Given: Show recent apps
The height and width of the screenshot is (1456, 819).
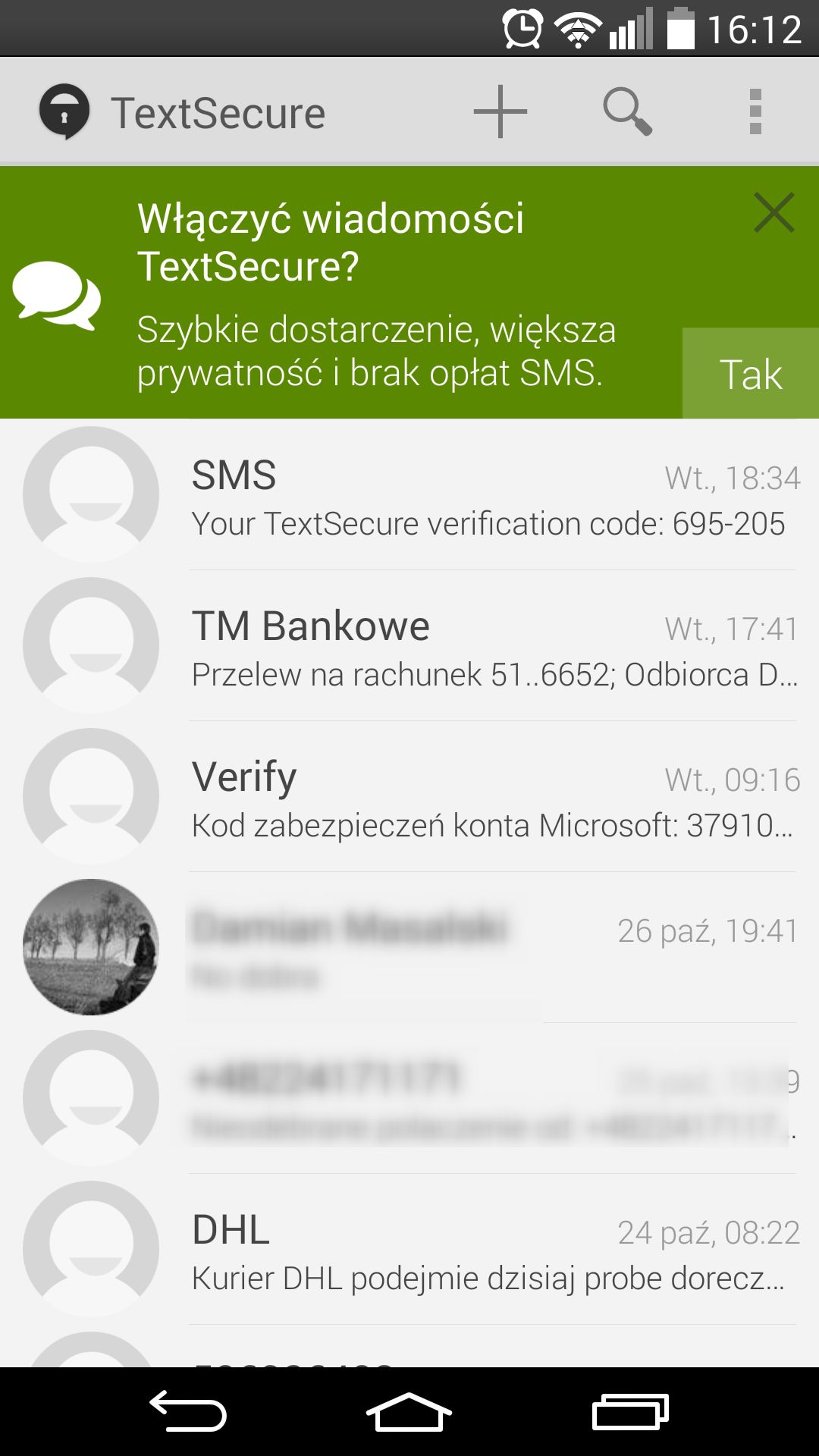Looking at the screenshot, I should [630, 1412].
